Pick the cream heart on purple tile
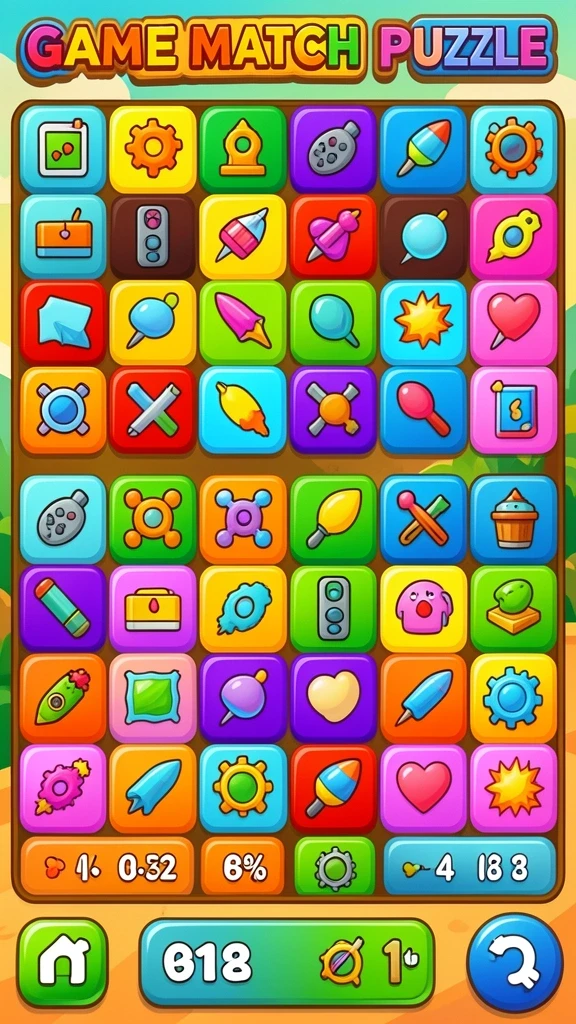 click(x=333, y=698)
